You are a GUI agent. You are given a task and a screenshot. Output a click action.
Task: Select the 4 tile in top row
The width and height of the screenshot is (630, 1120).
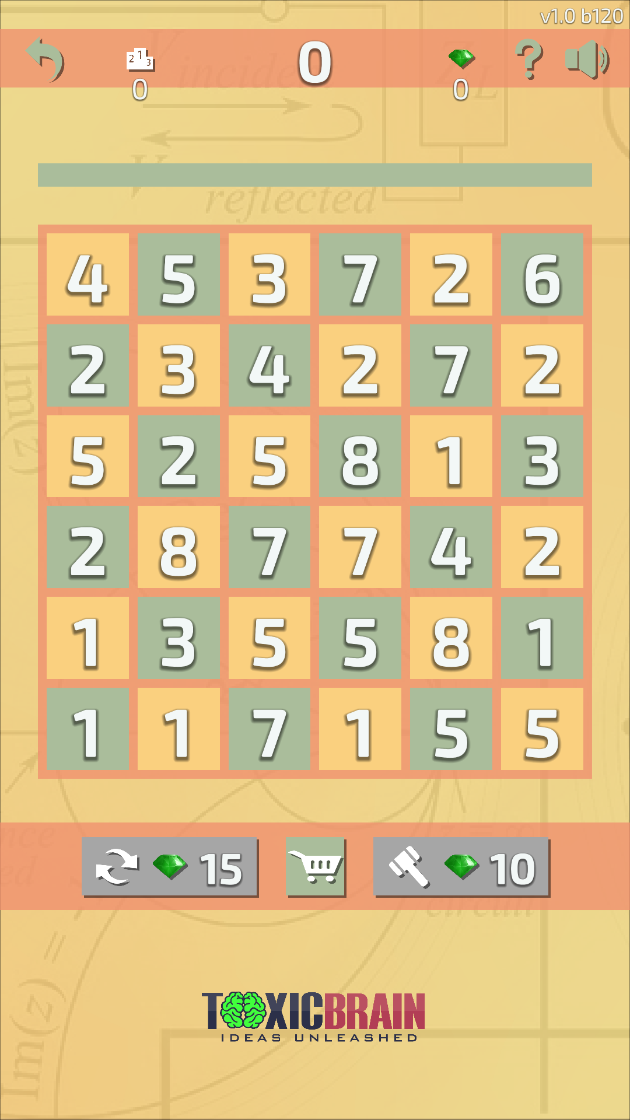coord(88,275)
